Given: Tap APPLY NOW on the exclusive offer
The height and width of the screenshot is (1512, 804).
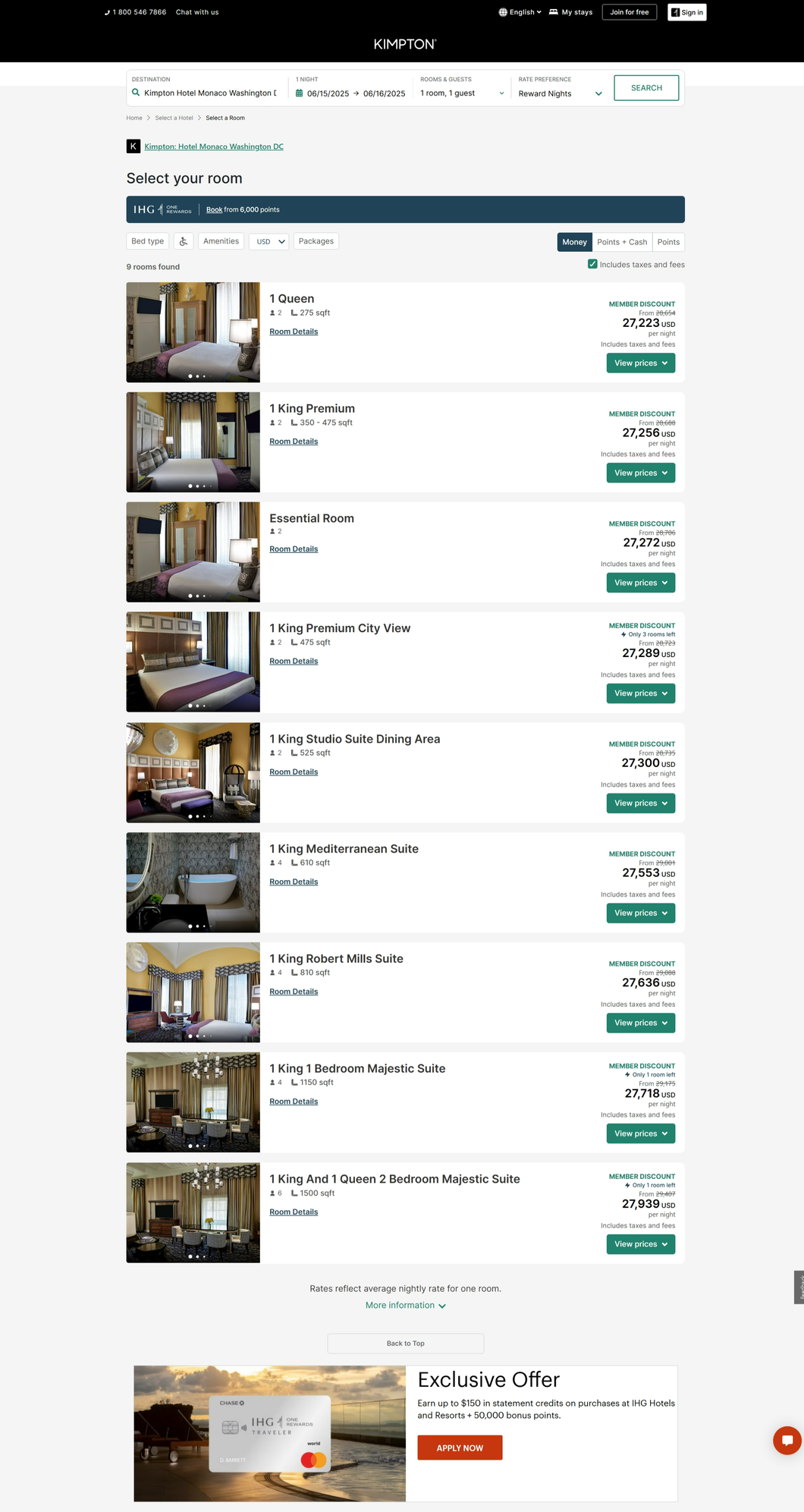Looking at the screenshot, I should pos(460,1448).
